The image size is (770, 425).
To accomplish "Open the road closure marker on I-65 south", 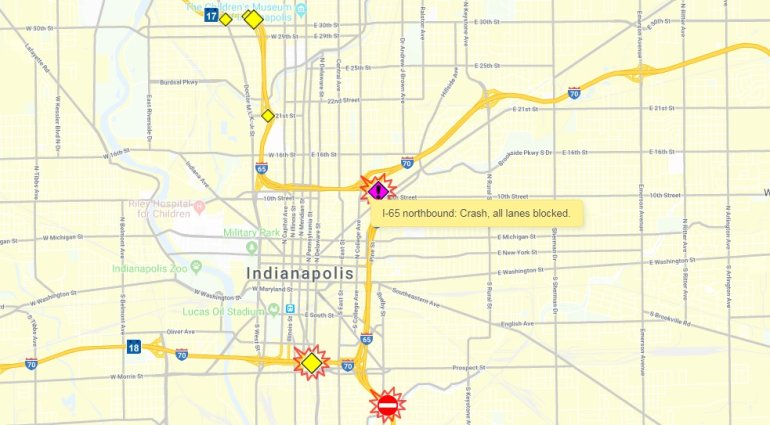I will [387, 404].
